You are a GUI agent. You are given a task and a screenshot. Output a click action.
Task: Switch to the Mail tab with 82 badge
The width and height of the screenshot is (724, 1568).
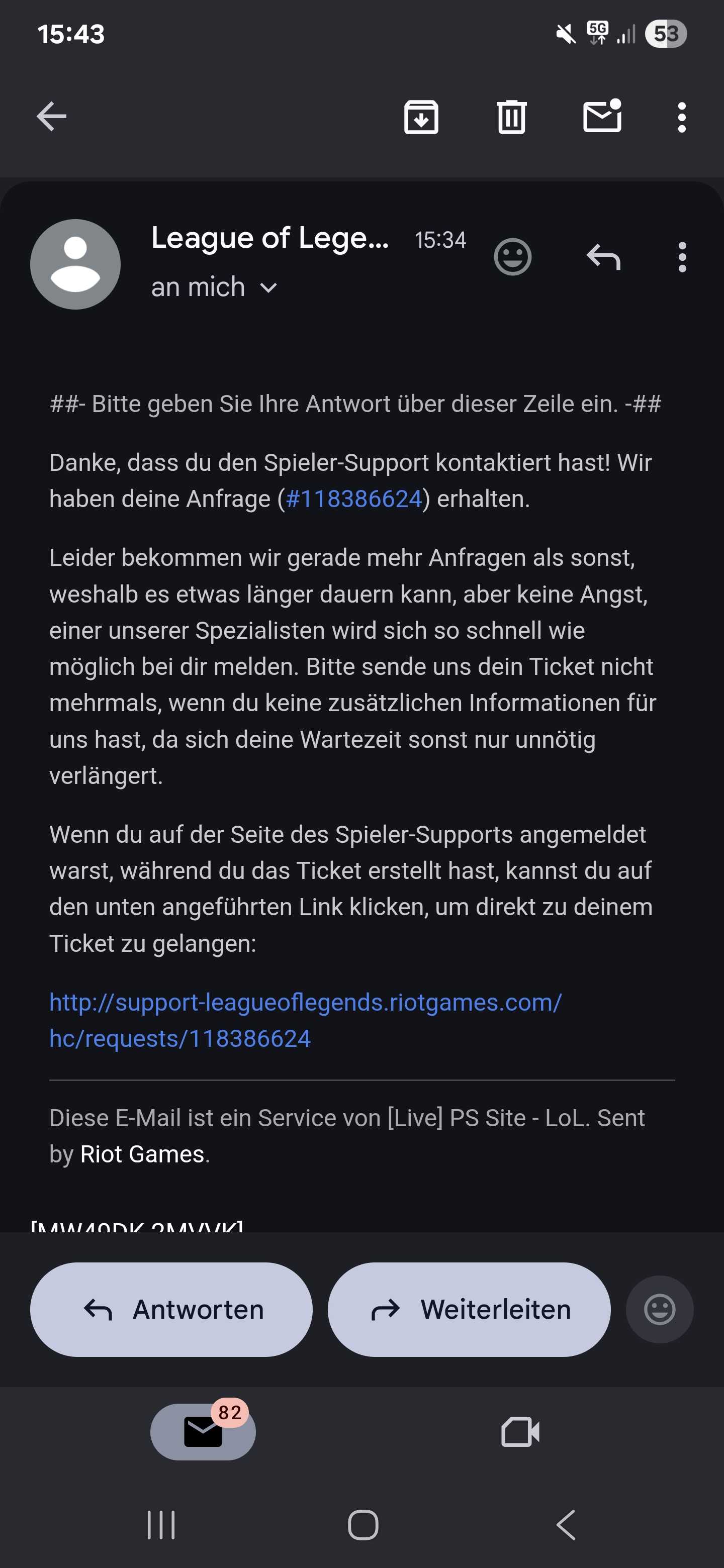coord(203,1432)
